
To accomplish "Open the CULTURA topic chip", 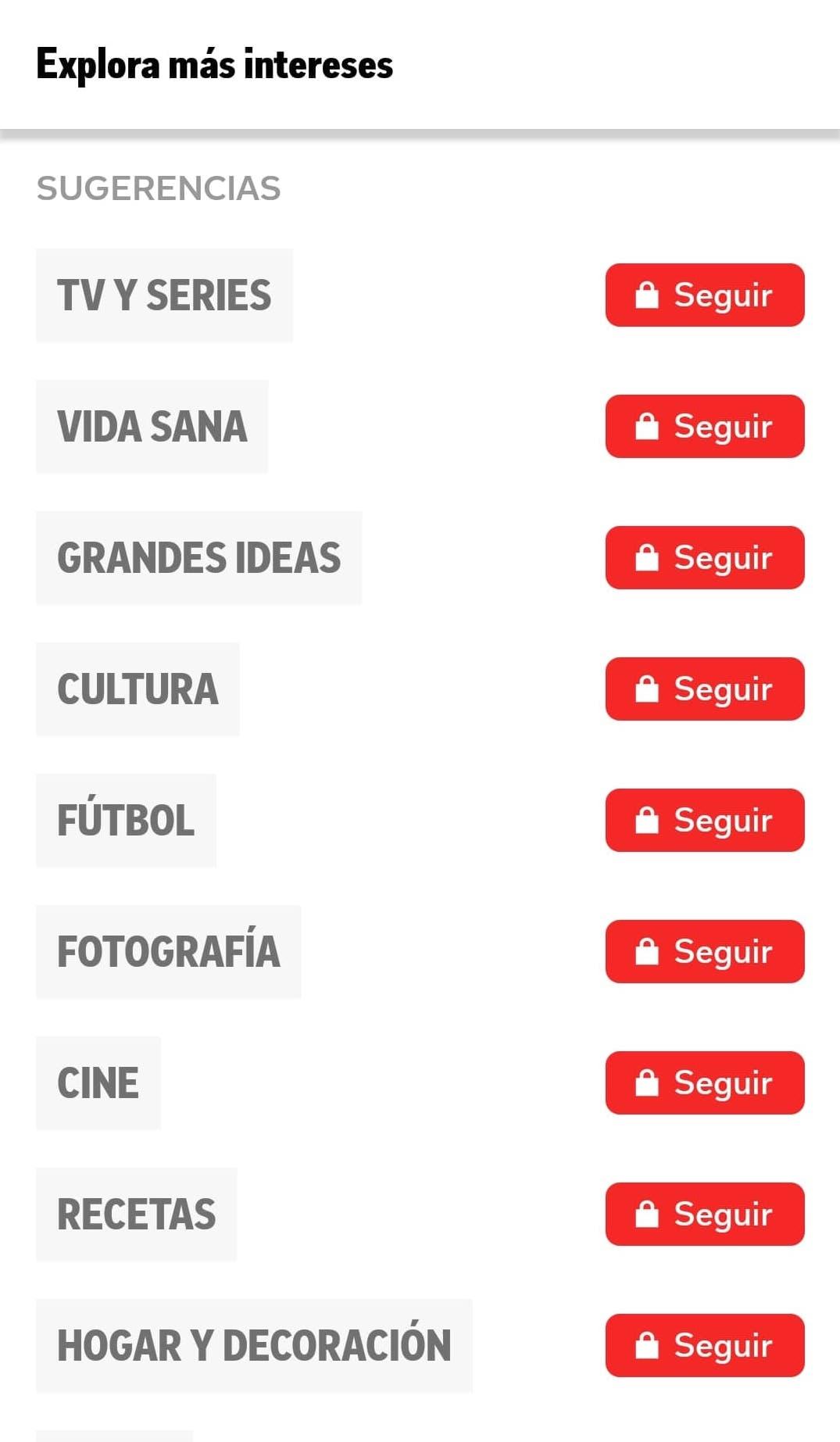I will click(x=138, y=689).
